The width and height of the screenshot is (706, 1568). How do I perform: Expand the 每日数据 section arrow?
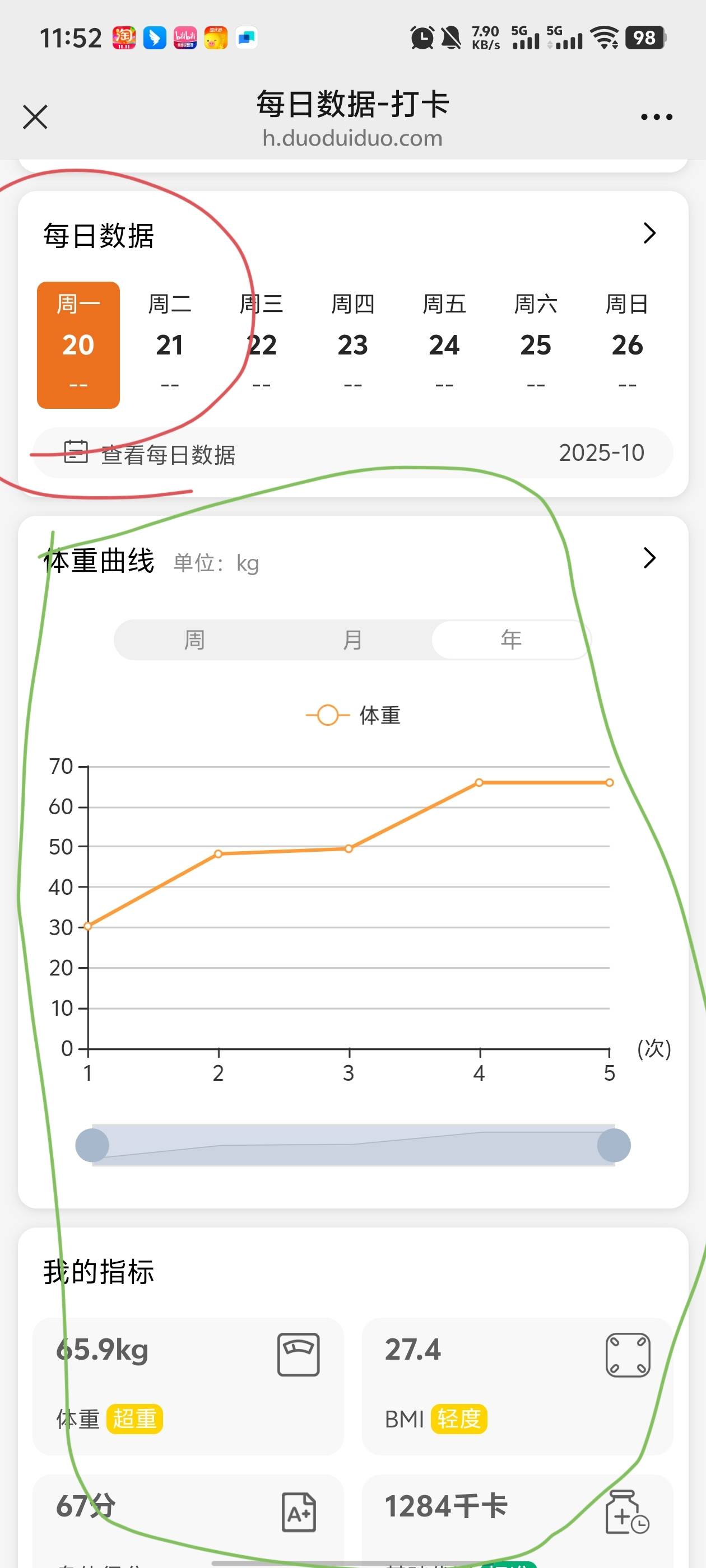pos(649,233)
